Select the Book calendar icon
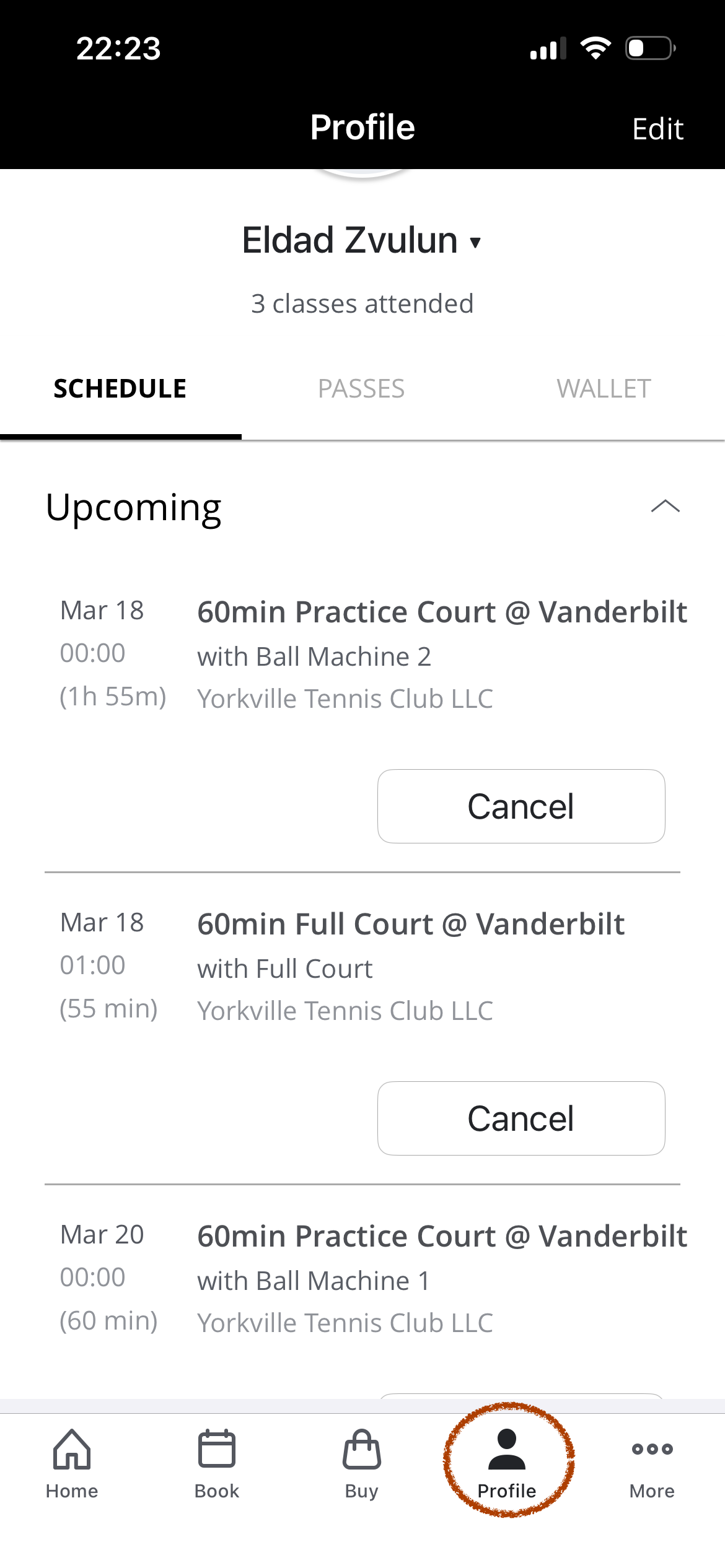Screen dimensions: 725x1568 tap(216, 1449)
